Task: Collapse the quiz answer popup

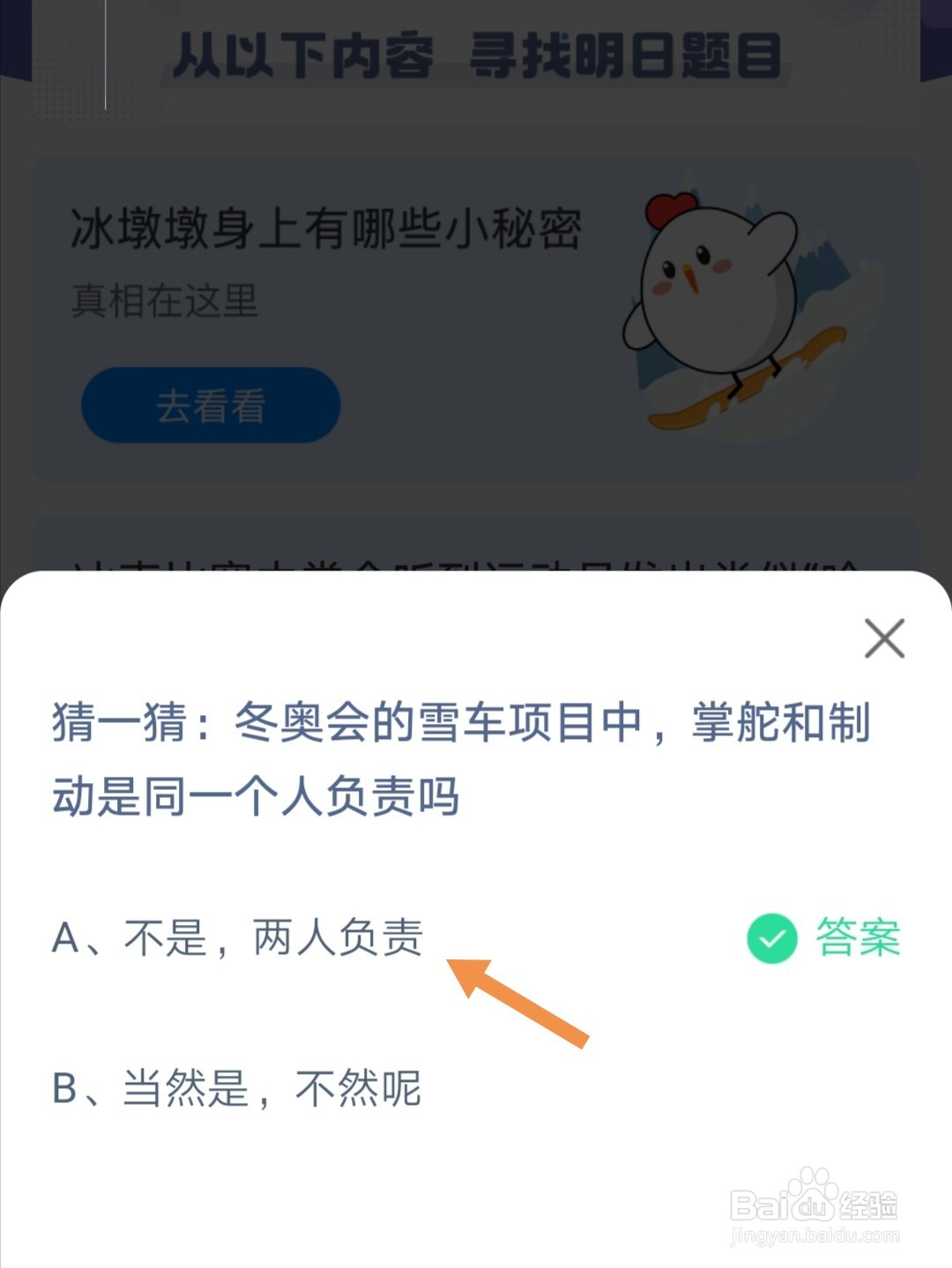Action: (x=884, y=638)
